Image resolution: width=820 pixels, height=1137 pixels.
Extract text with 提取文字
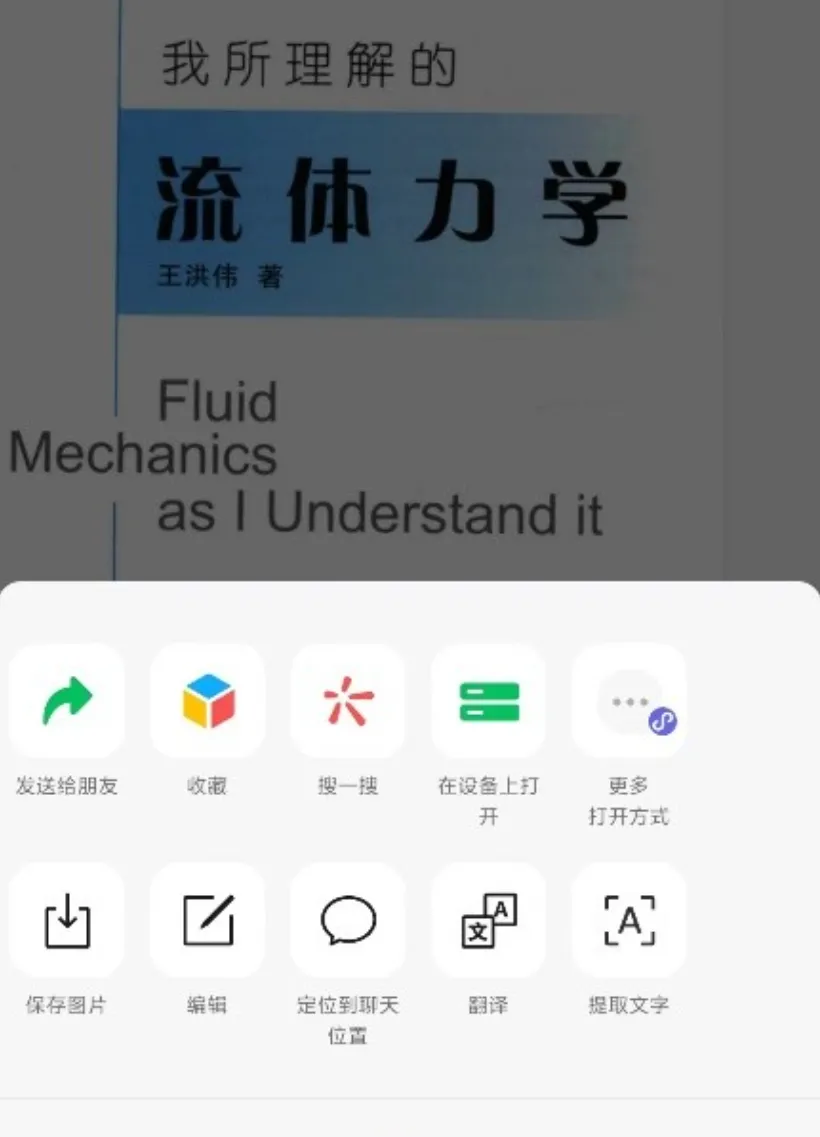(x=629, y=920)
